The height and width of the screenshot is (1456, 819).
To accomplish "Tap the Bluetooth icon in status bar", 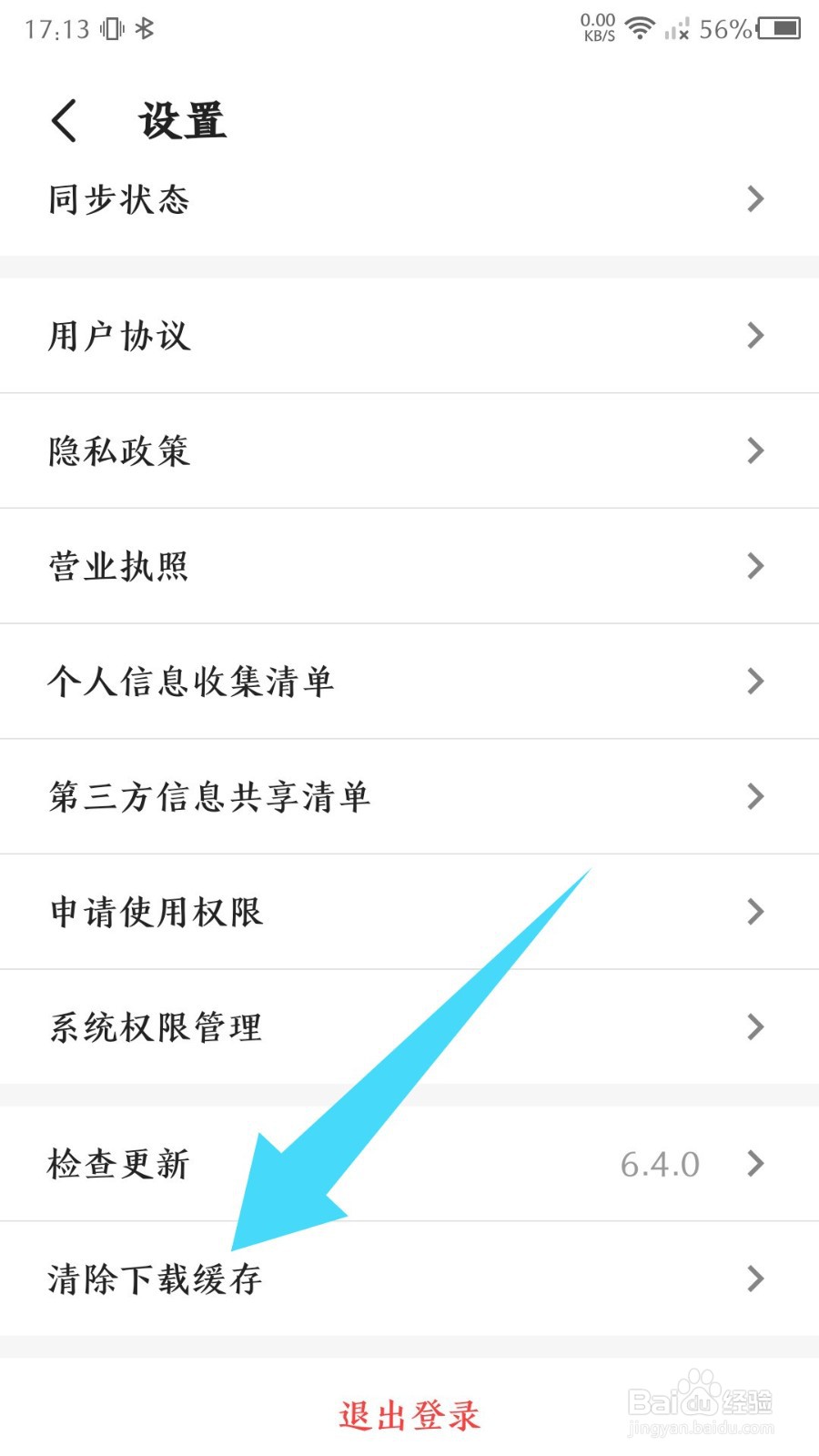I will [x=144, y=27].
